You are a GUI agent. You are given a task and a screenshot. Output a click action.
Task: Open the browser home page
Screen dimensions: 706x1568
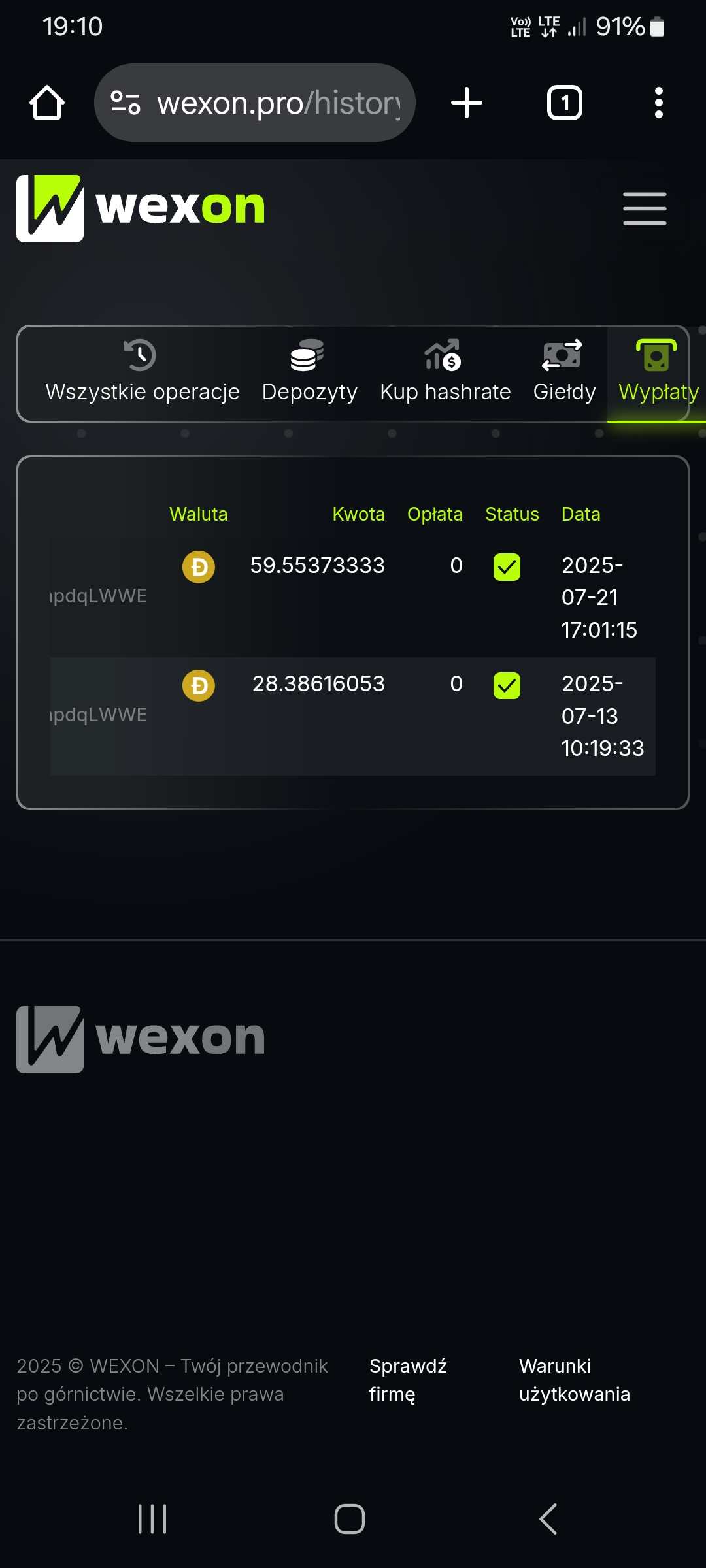pyautogui.click(x=47, y=103)
